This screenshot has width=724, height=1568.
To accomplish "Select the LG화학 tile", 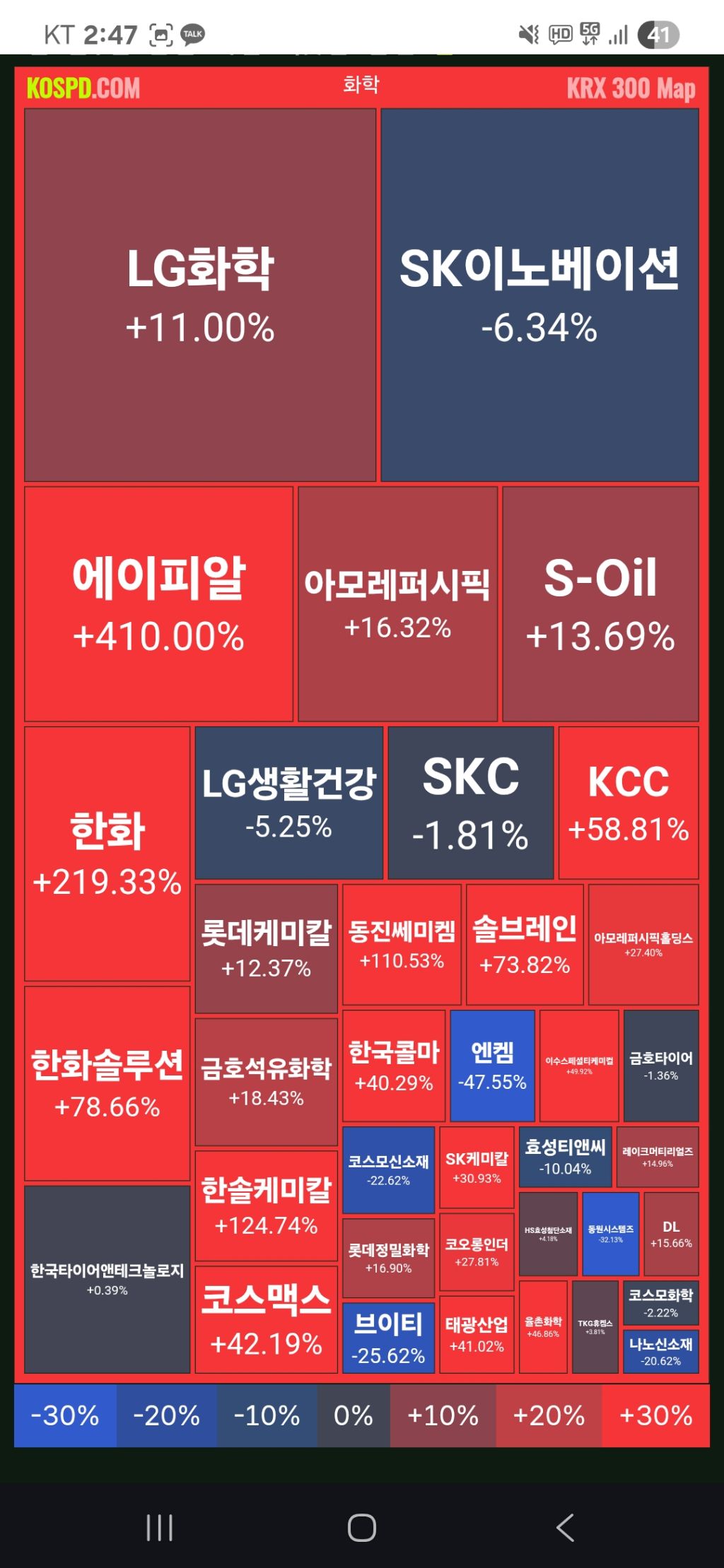I will coord(200,297).
